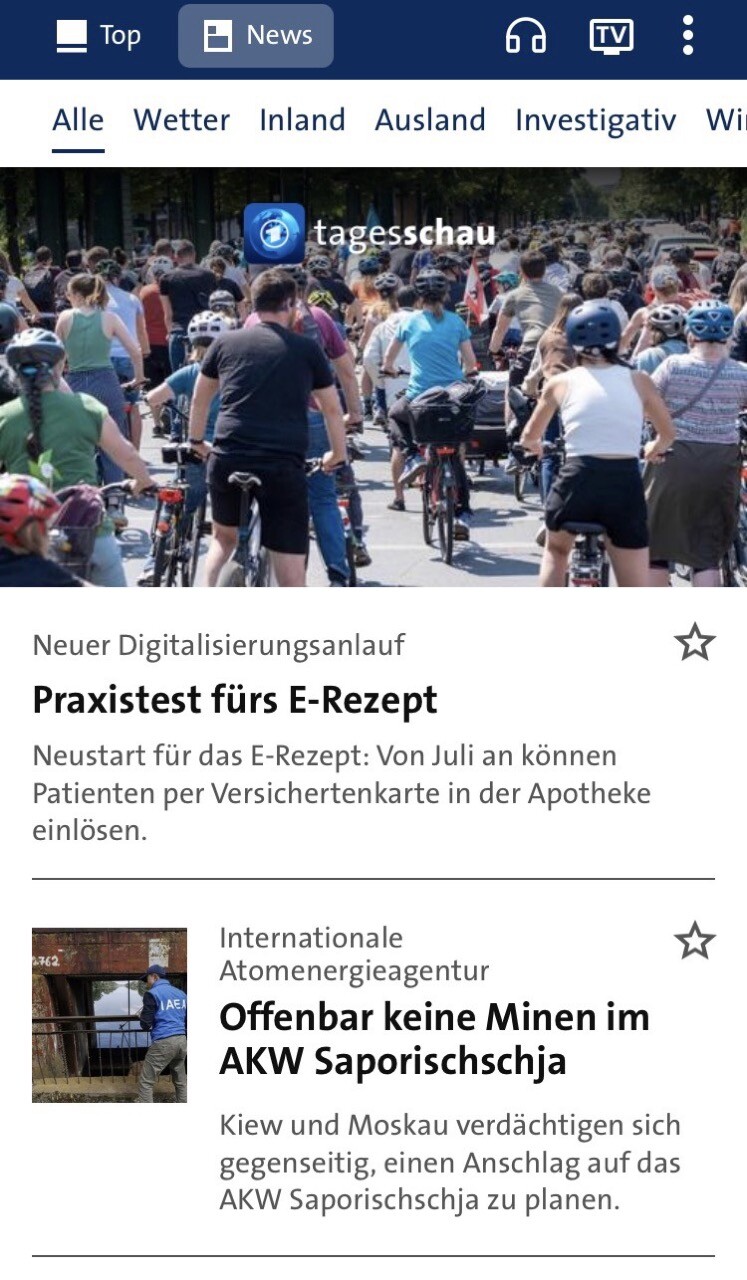Open the overflow menu
This screenshot has height=1280, width=747.
tap(687, 36)
